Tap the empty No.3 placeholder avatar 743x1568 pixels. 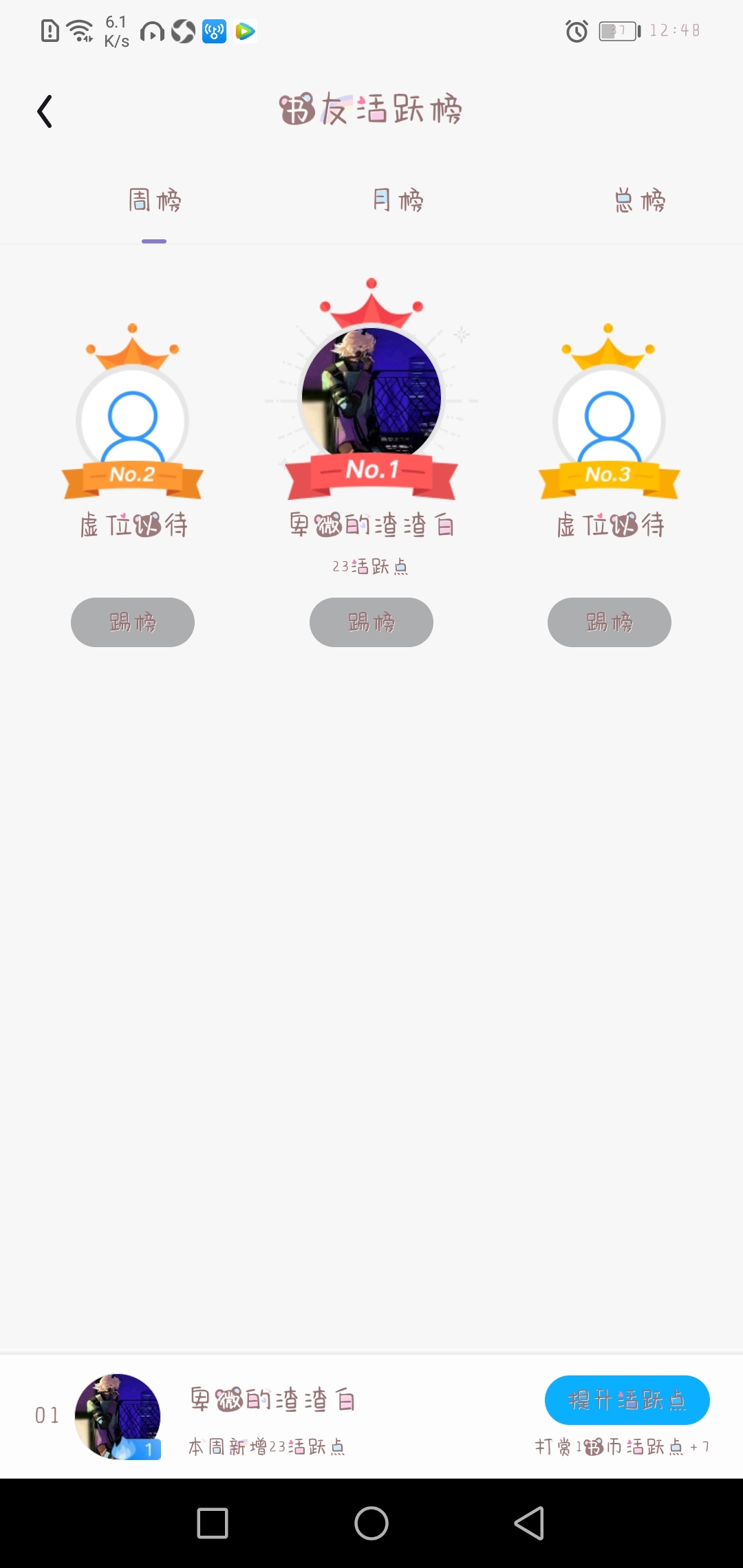coord(609,421)
